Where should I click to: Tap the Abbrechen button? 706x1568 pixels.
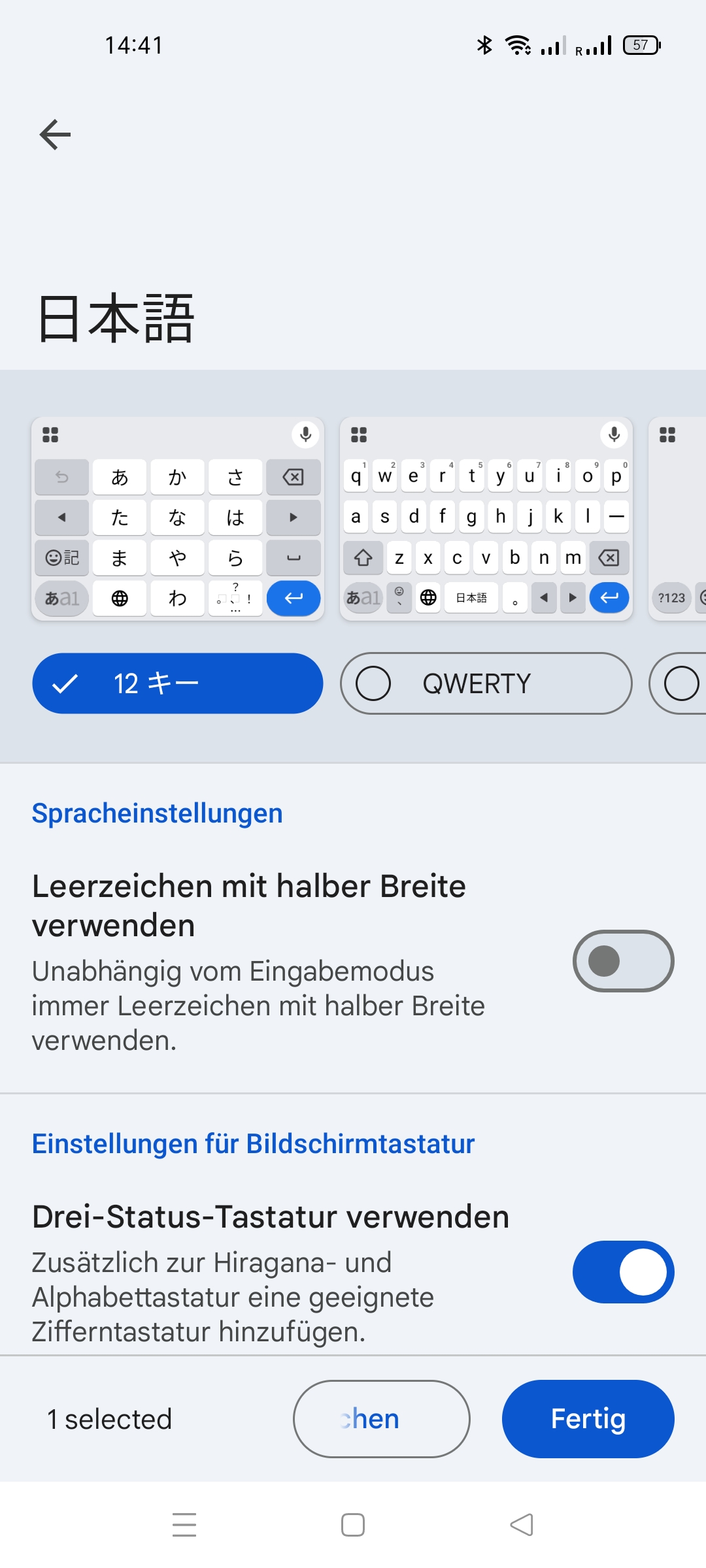tap(381, 1419)
